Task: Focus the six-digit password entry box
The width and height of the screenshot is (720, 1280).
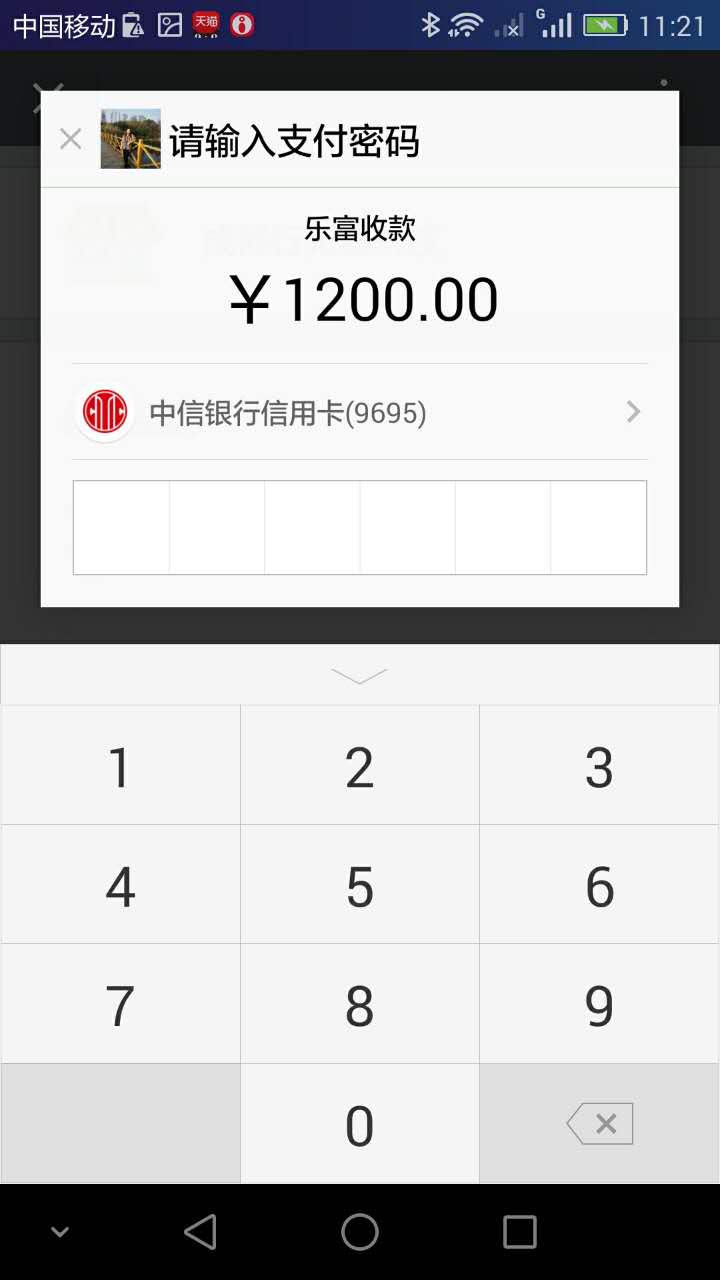Action: [x=360, y=527]
